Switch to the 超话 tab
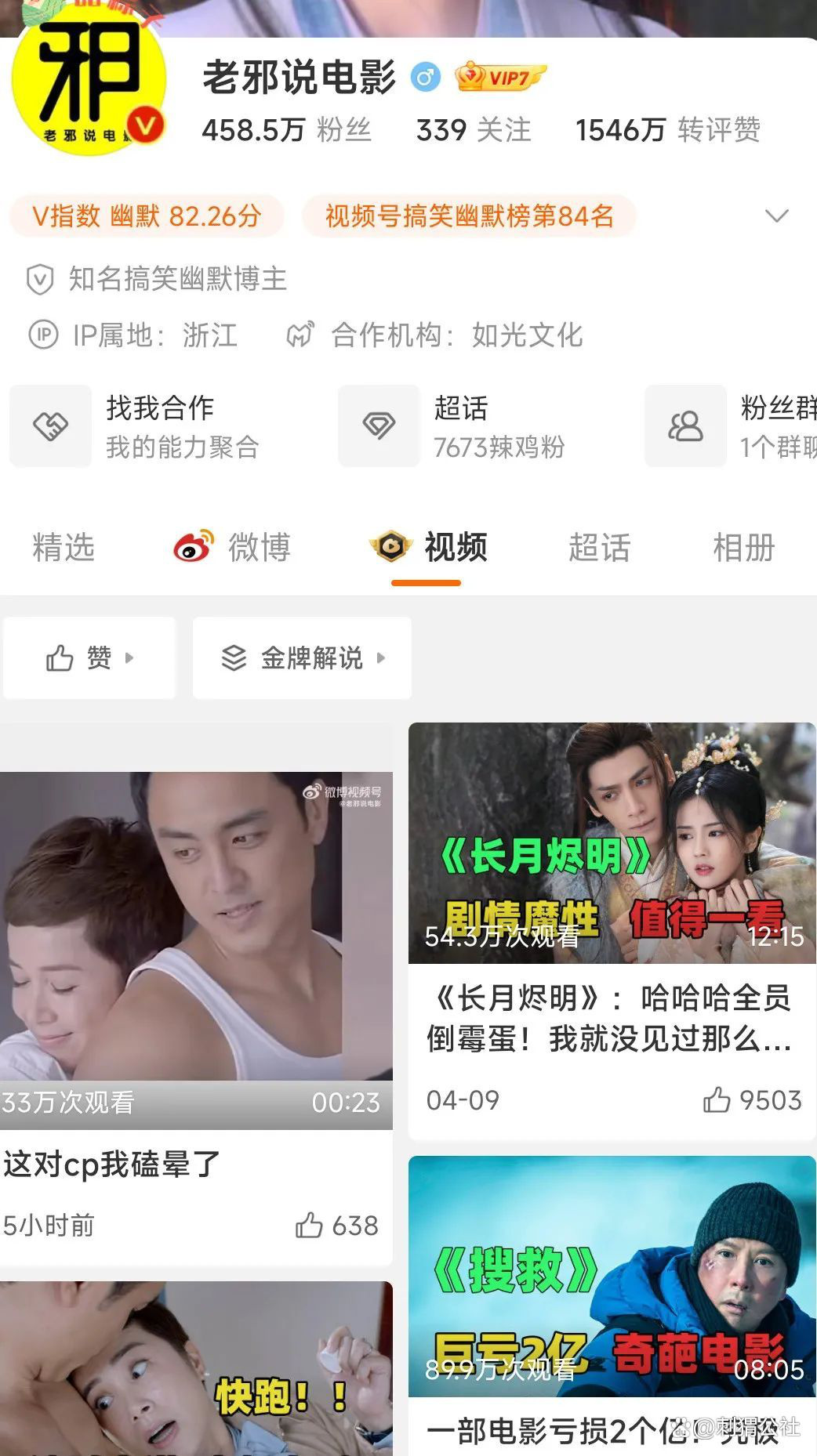This screenshot has width=817, height=1456. coord(599,547)
